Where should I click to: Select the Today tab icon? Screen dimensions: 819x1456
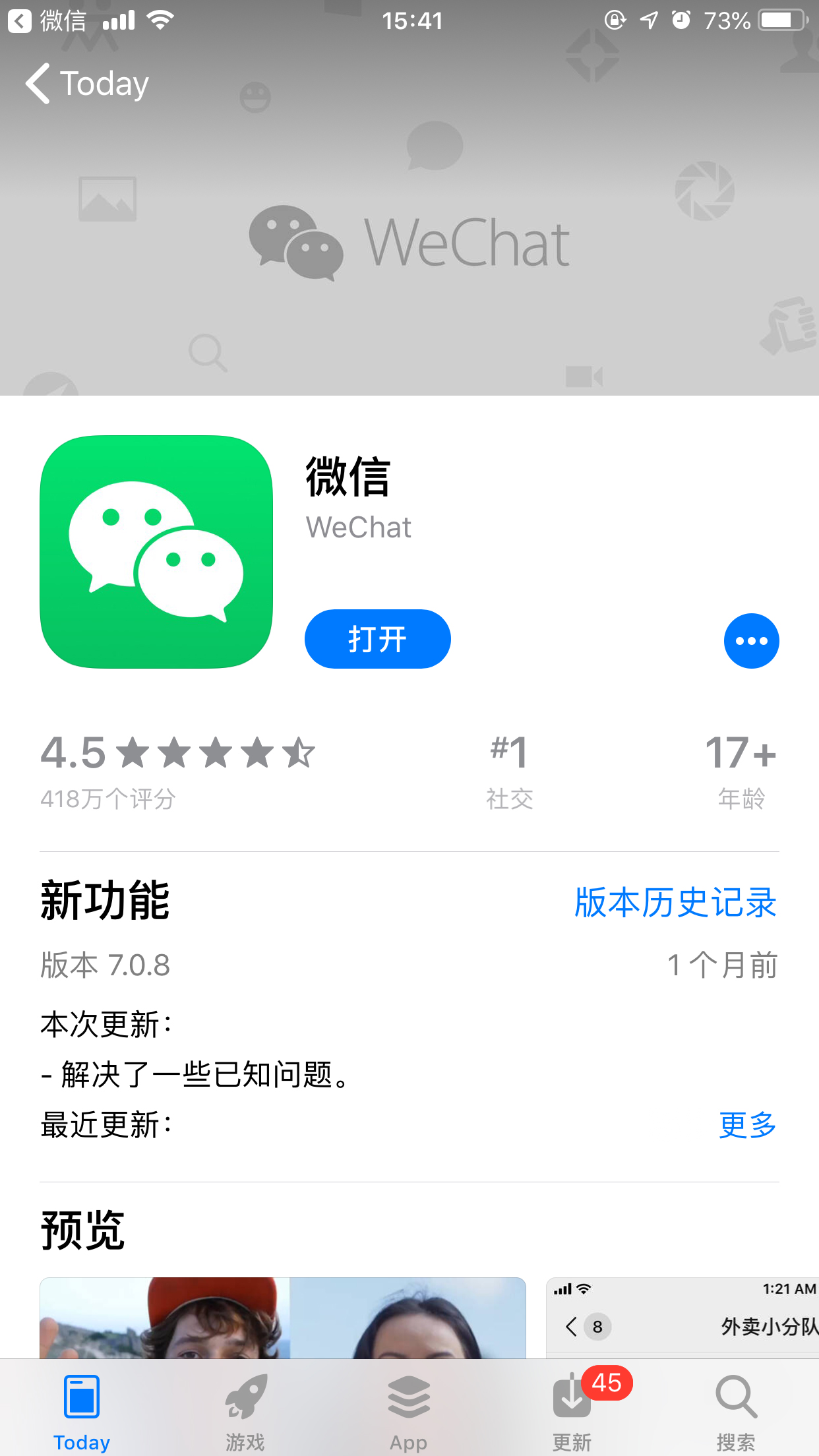click(x=81, y=1398)
